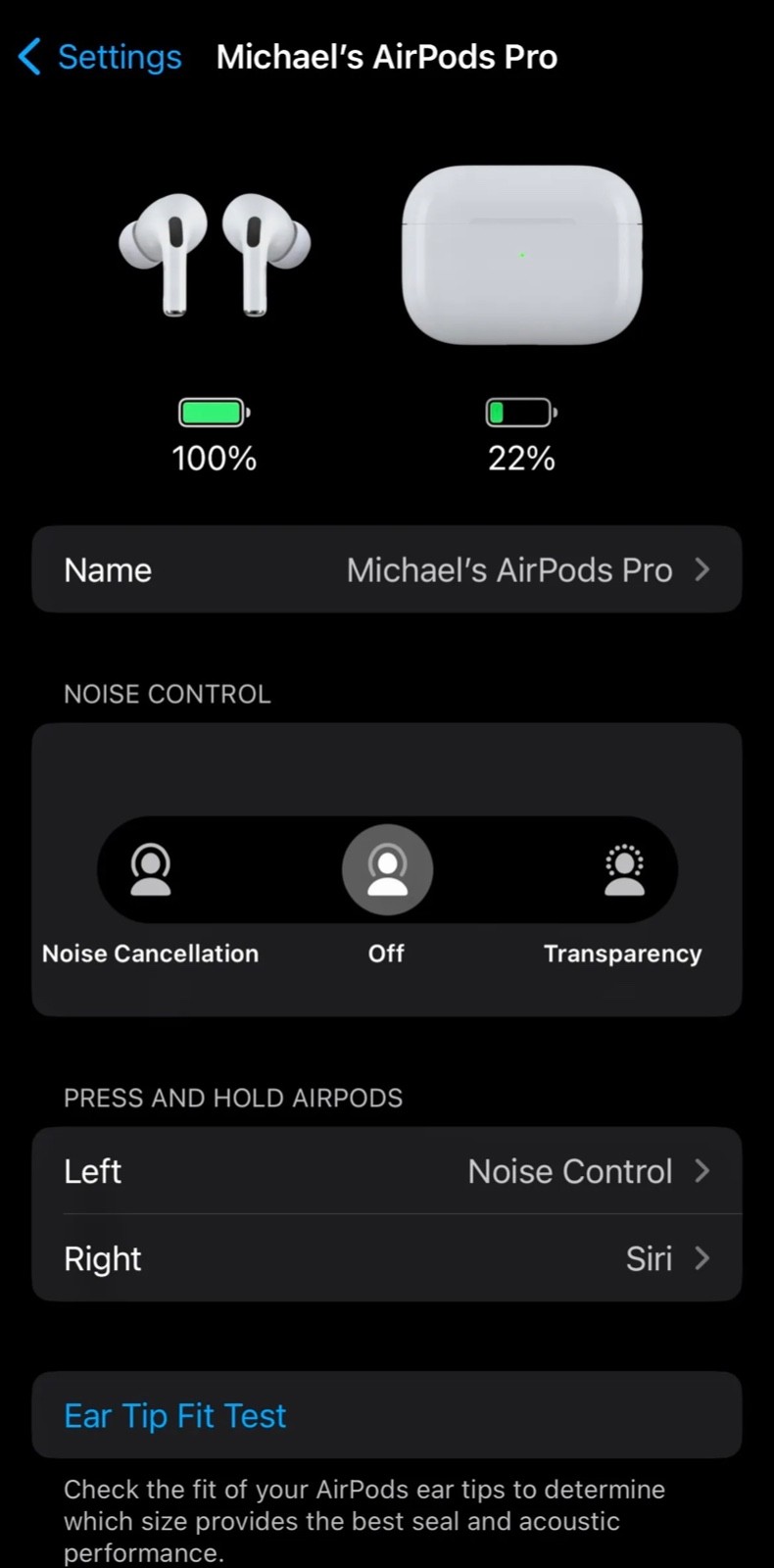This screenshot has height=1568, width=774.
Task: Open Left AirPod press and hold settings
Action: click(x=387, y=1171)
